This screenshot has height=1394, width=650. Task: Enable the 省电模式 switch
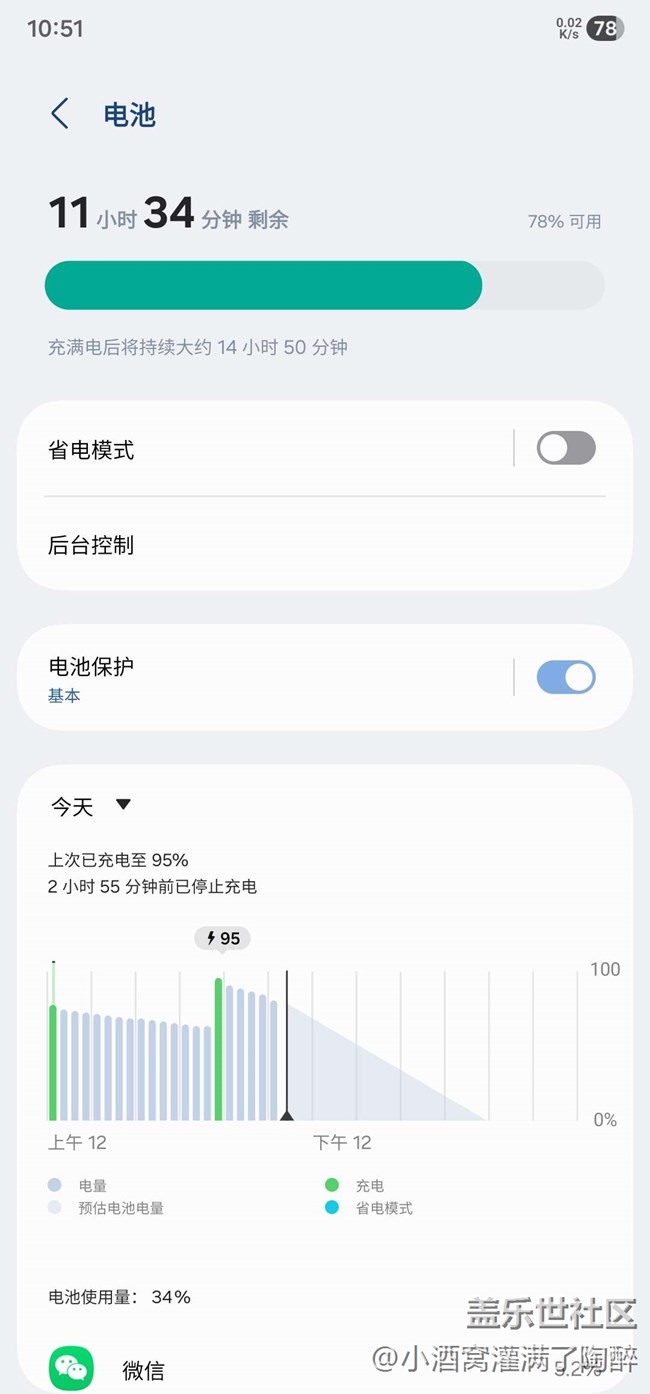pos(566,448)
